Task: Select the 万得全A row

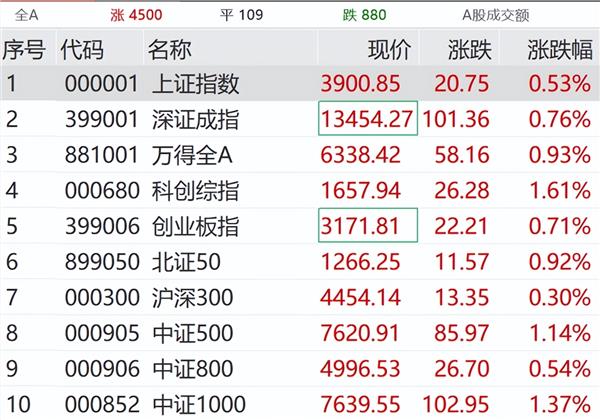Action: [x=190, y=155]
